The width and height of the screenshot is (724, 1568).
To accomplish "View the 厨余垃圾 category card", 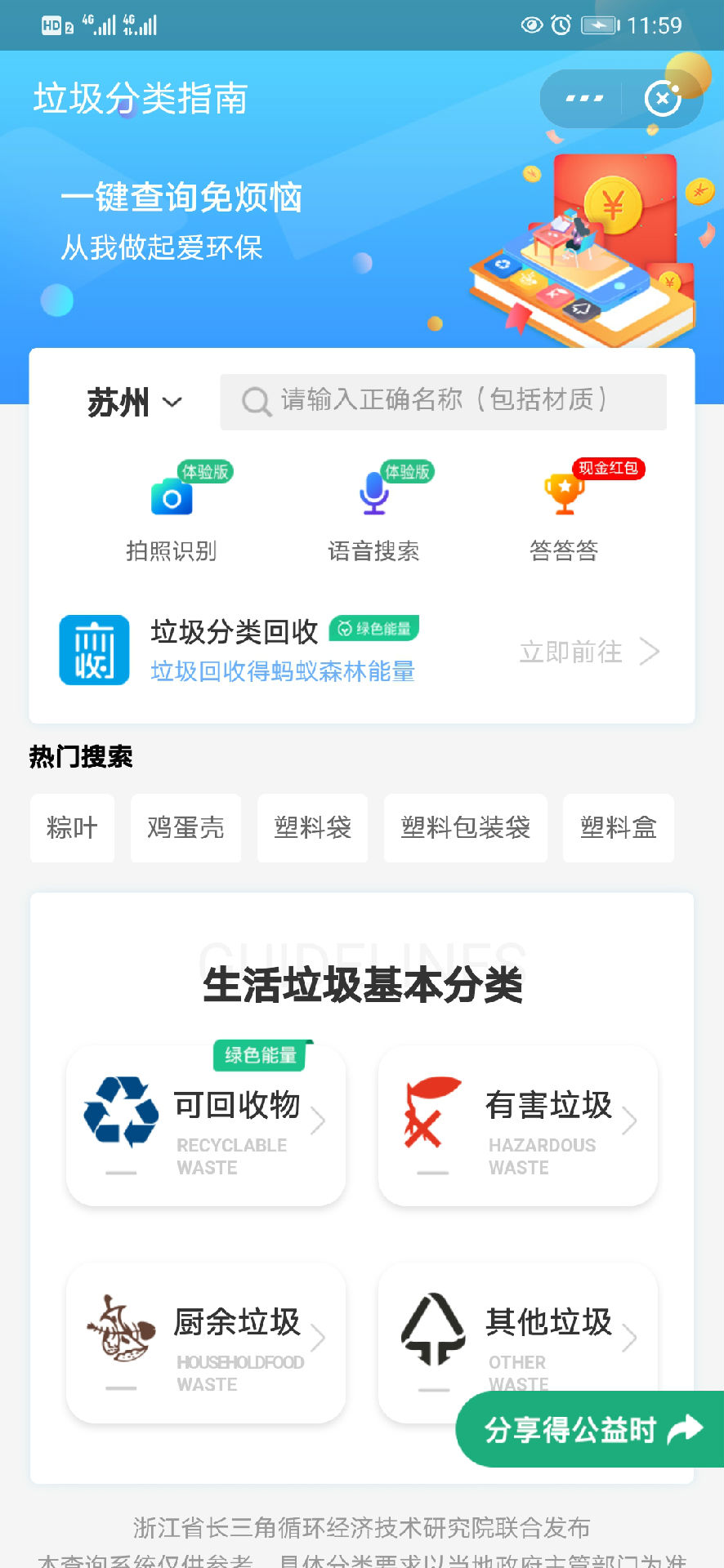I will (x=206, y=1342).
